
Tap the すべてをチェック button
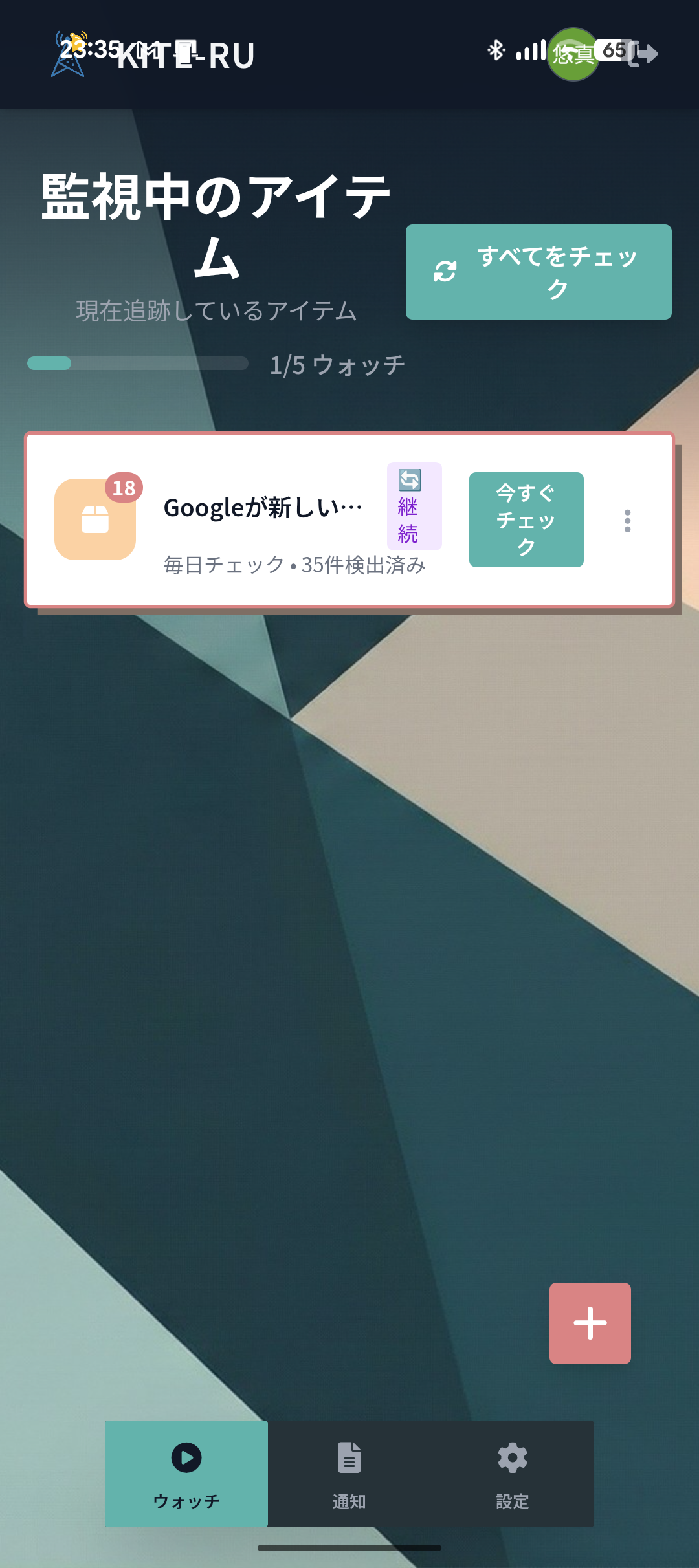coord(538,272)
